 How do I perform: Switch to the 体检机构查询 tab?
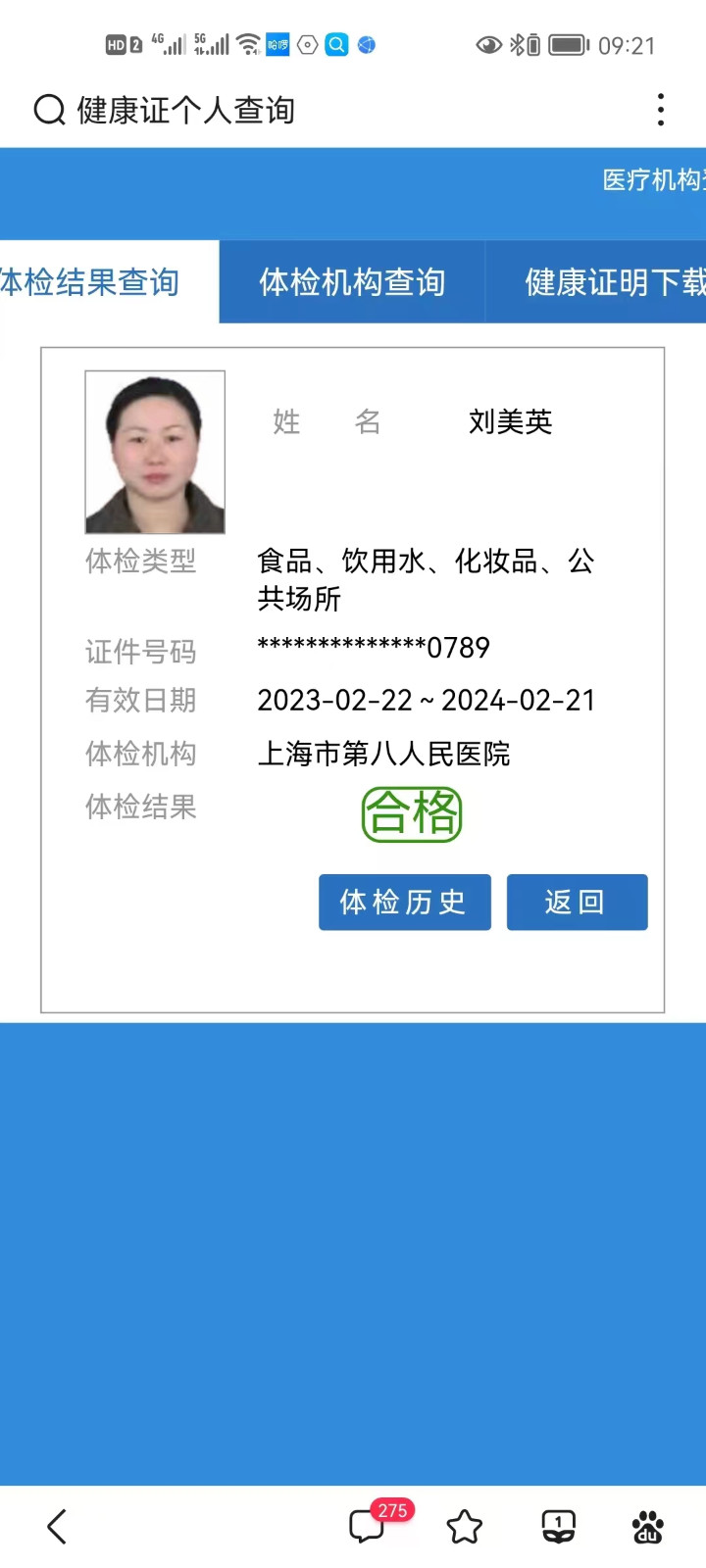click(352, 282)
